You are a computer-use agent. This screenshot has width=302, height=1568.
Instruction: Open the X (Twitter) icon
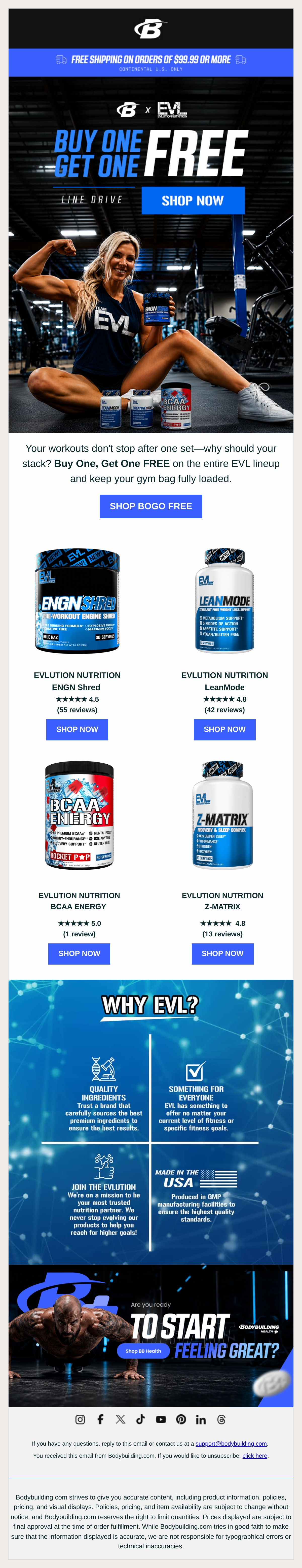[121, 1419]
